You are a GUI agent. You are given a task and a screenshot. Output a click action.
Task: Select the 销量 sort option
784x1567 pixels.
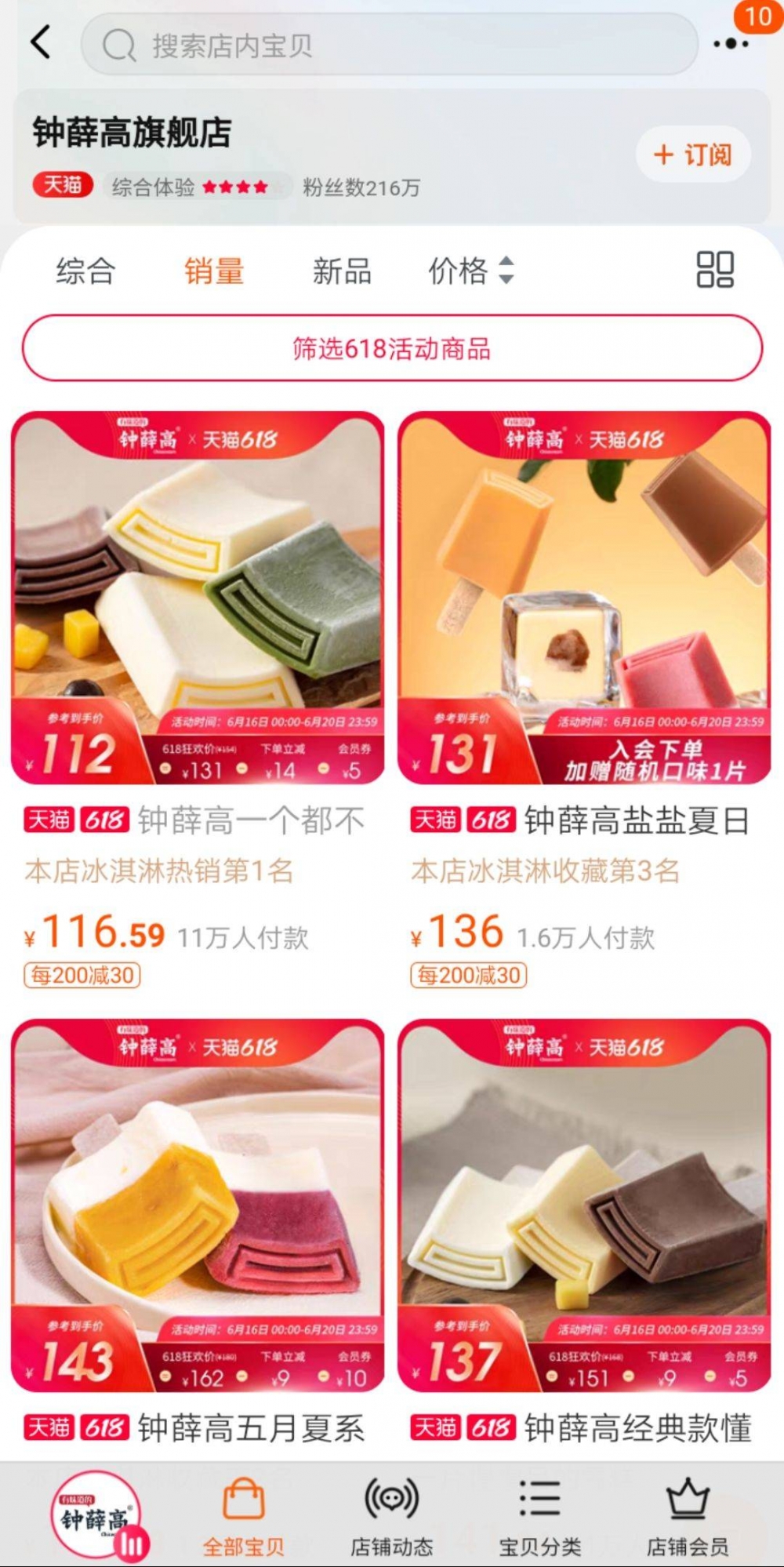(x=215, y=272)
